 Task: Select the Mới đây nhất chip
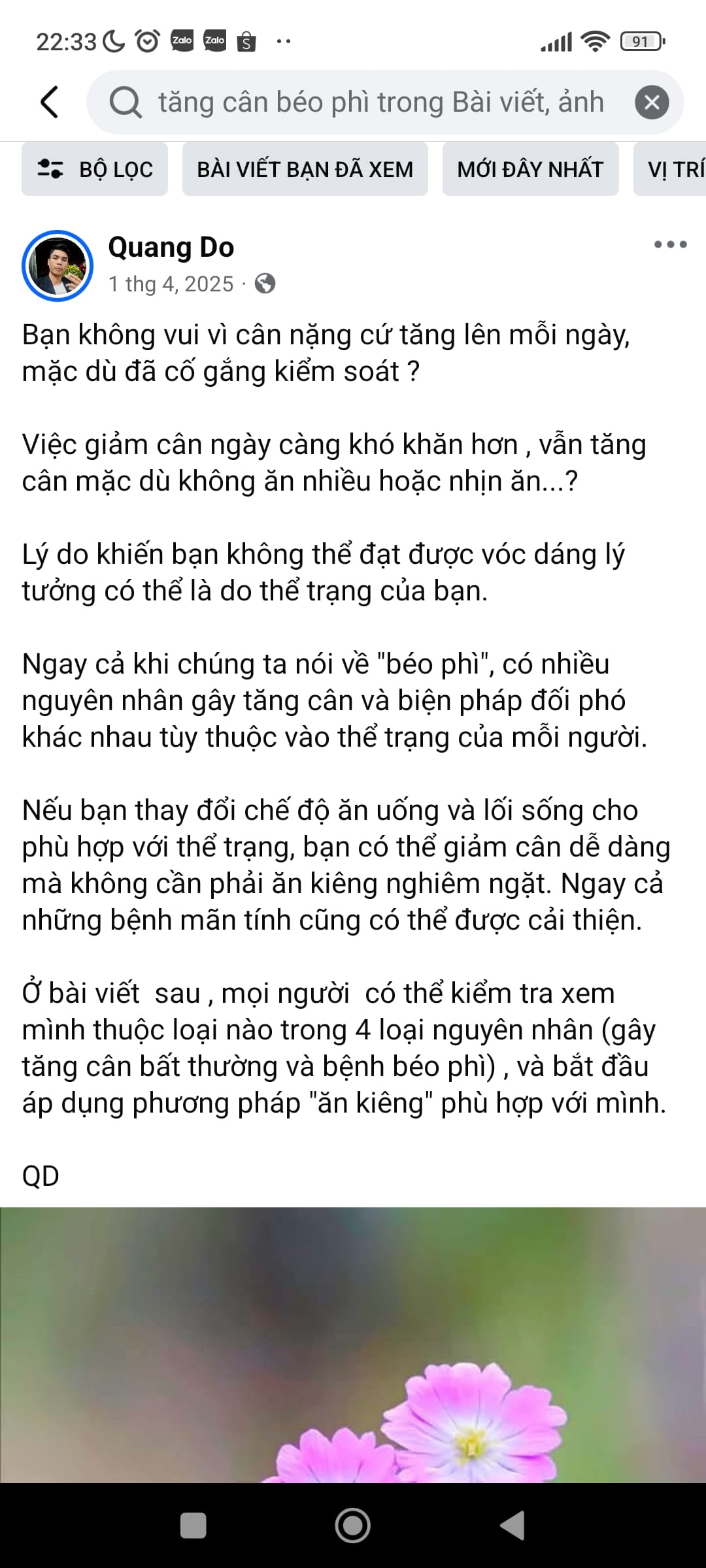coord(530,169)
